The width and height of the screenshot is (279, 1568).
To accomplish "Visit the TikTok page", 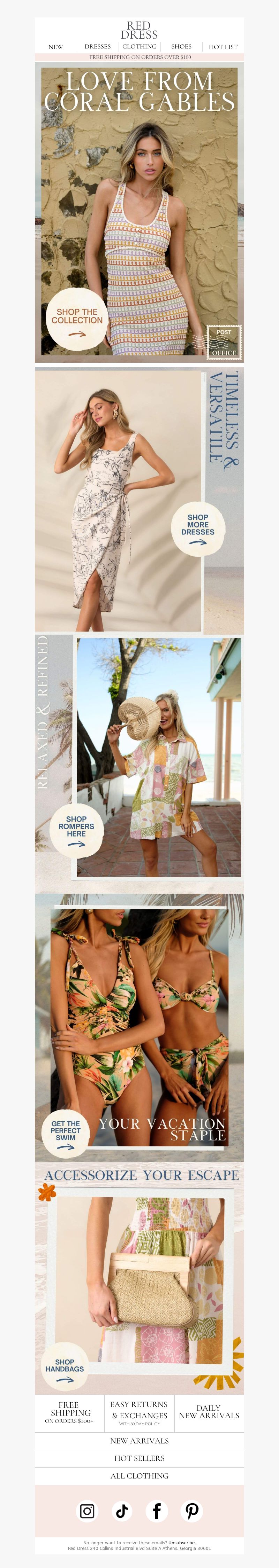I will (x=122, y=1511).
